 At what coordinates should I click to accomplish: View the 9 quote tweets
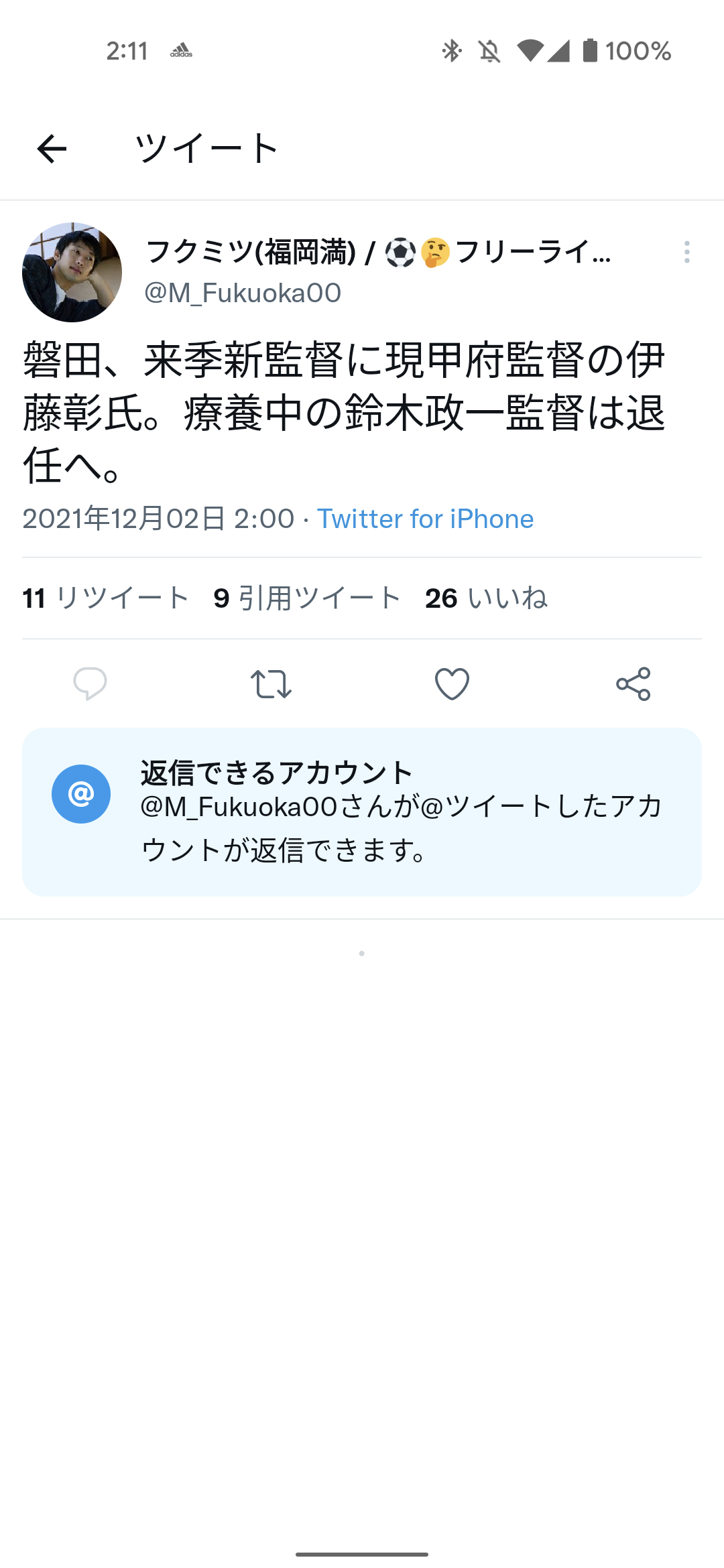point(307,598)
